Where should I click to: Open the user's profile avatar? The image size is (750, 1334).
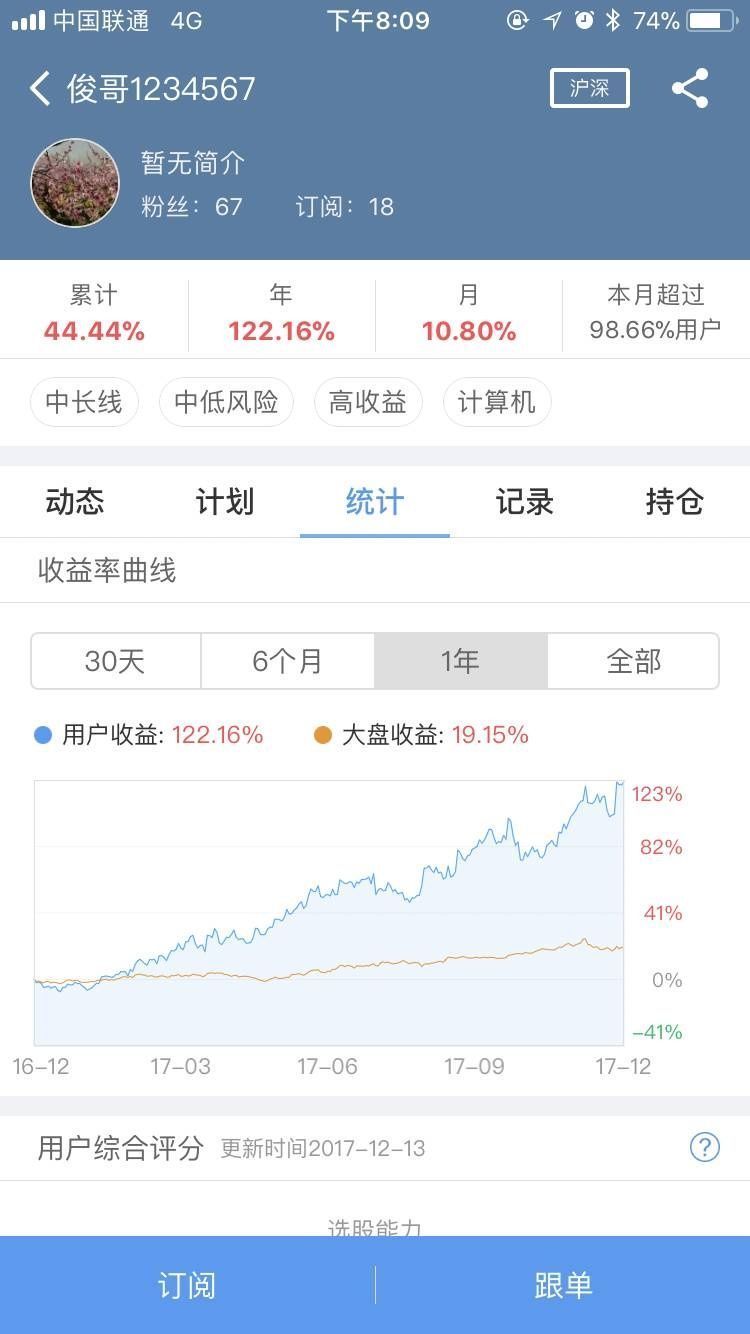click(x=74, y=183)
